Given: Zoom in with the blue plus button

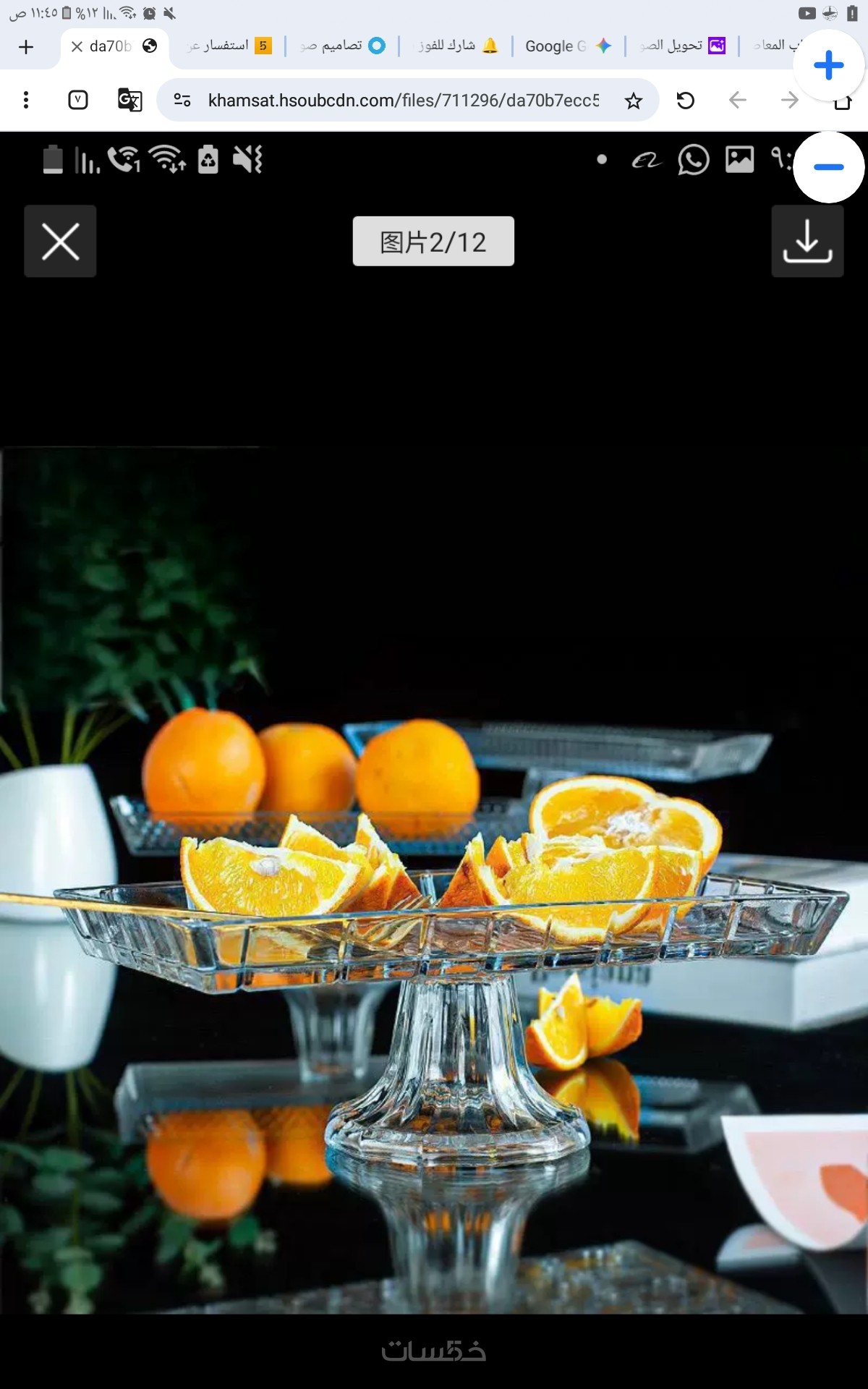Looking at the screenshot, I should [829, 65].
